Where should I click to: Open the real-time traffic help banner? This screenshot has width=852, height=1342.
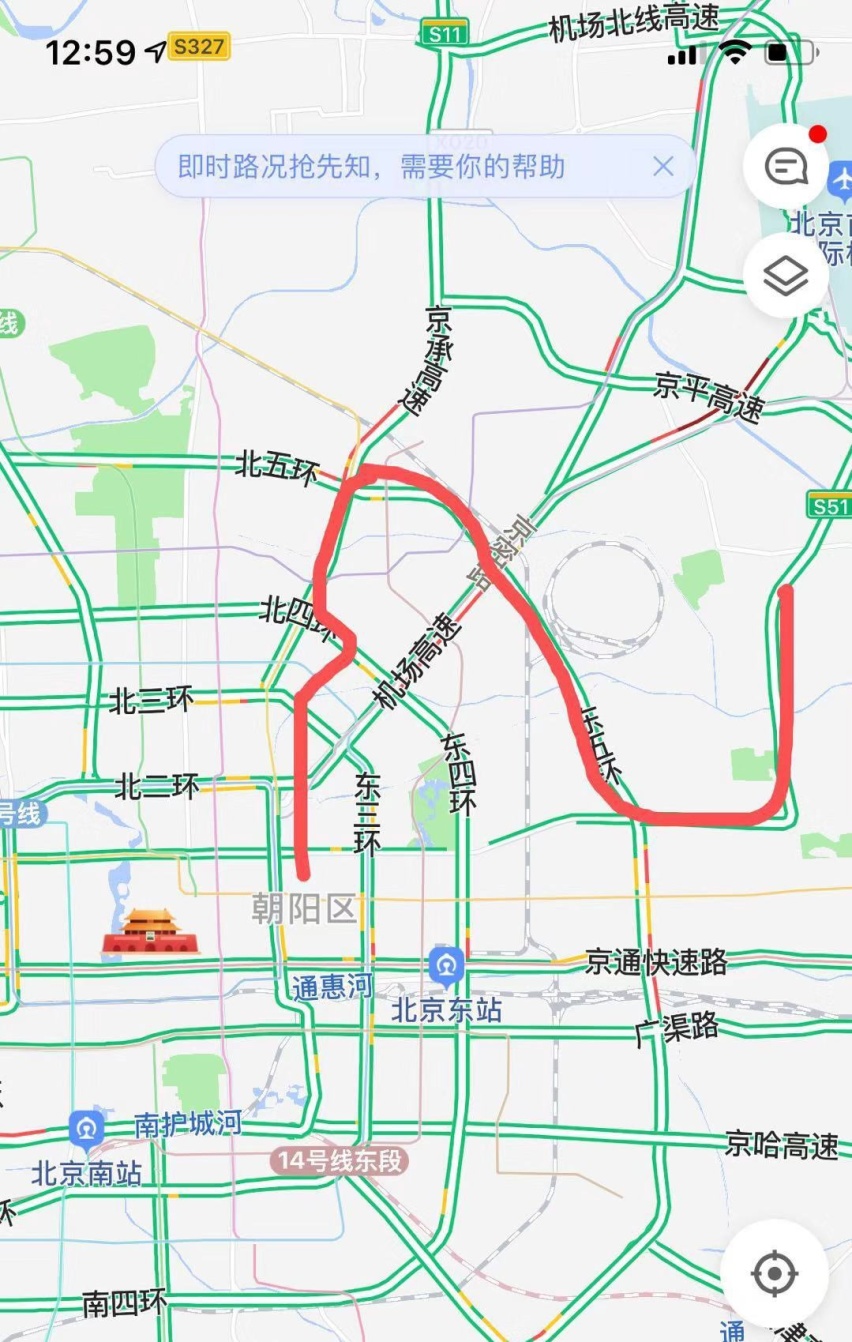(372, 166)
